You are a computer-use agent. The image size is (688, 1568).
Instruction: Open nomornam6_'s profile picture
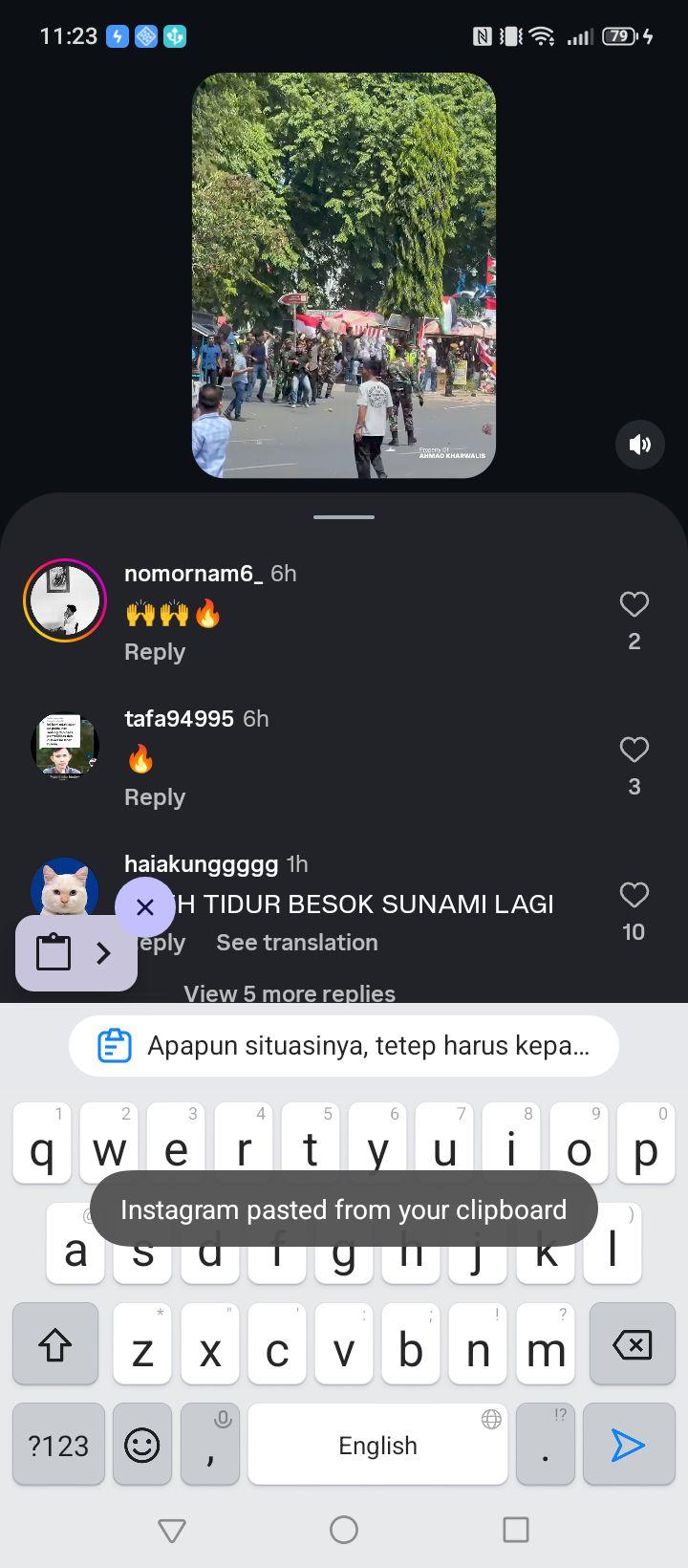(65, 600)
